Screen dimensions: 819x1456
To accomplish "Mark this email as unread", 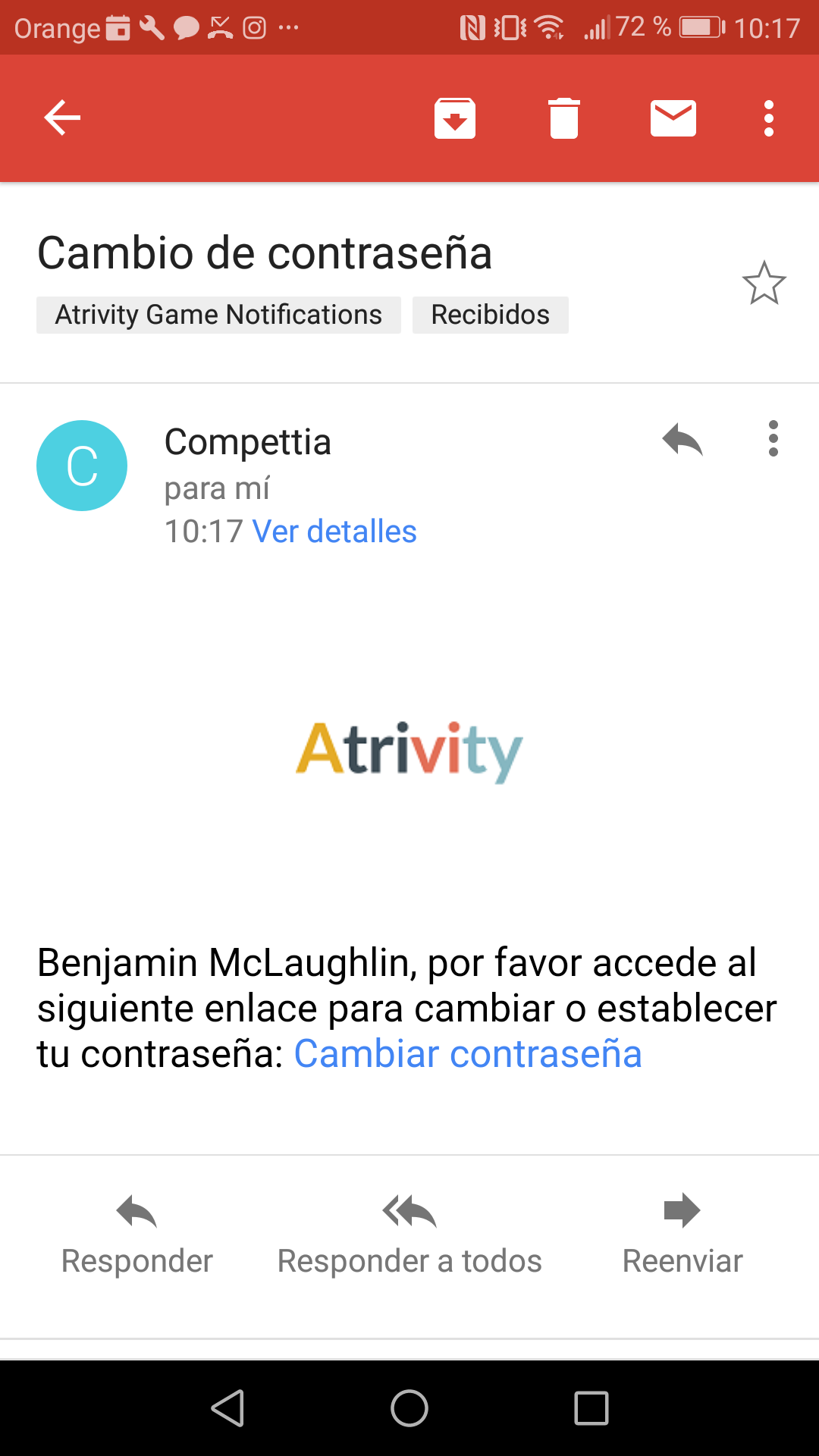I will tap(673, 118).
